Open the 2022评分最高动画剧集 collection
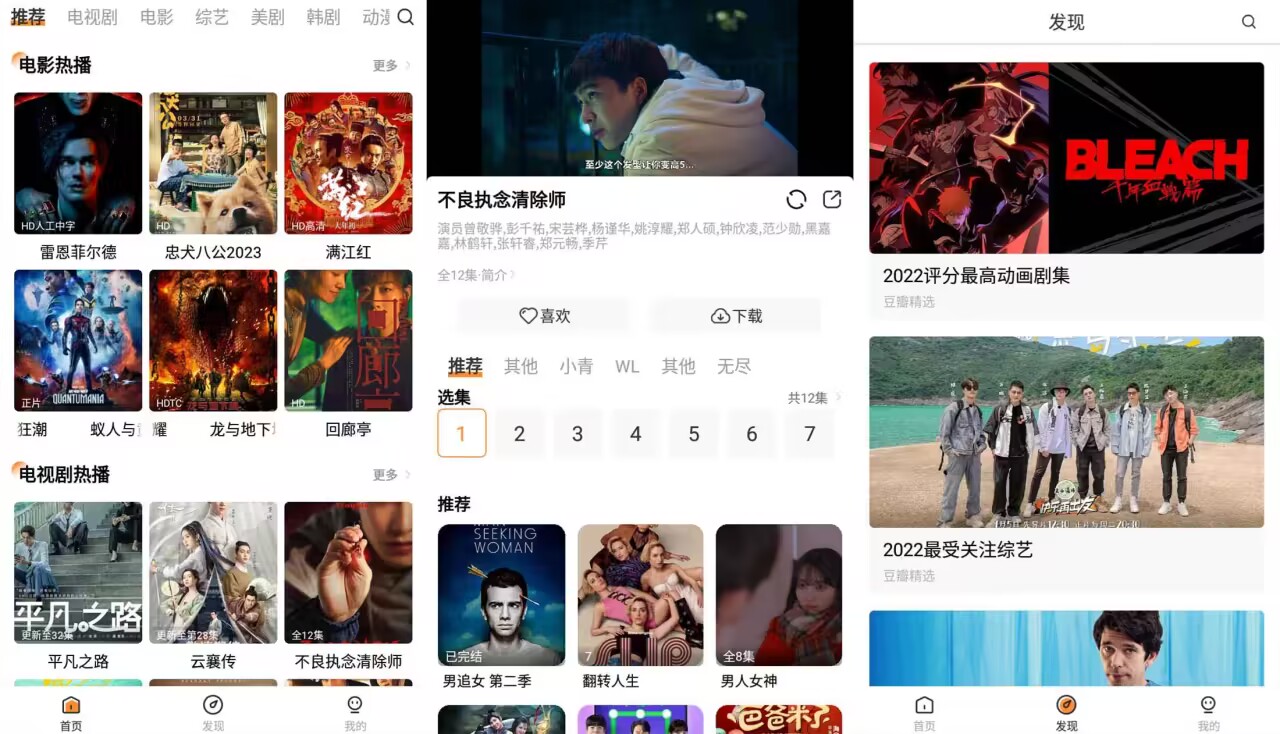Viewport: 1280px width, 734px height. [x=1066, y=158]
